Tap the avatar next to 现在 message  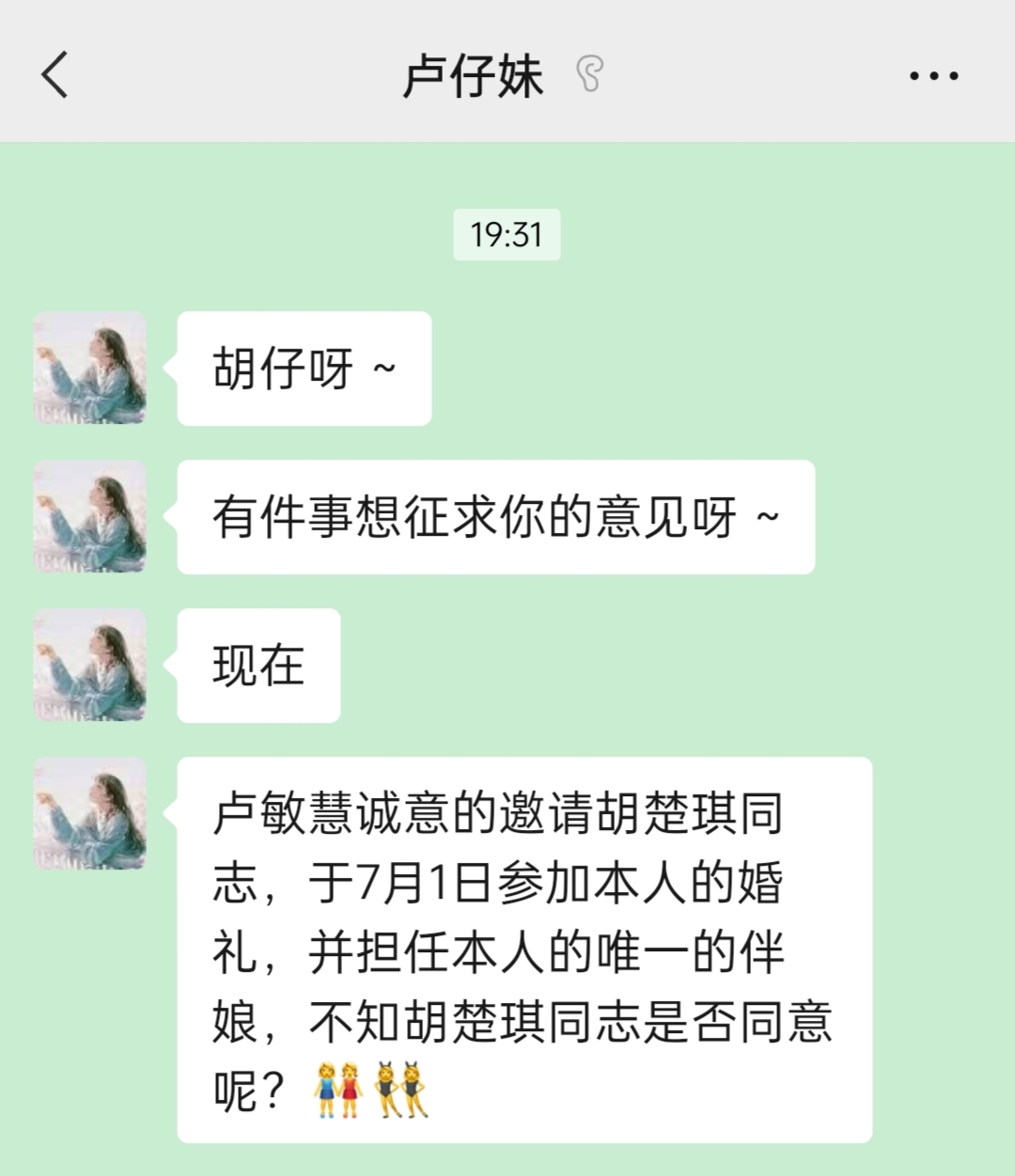pos(90,665)
